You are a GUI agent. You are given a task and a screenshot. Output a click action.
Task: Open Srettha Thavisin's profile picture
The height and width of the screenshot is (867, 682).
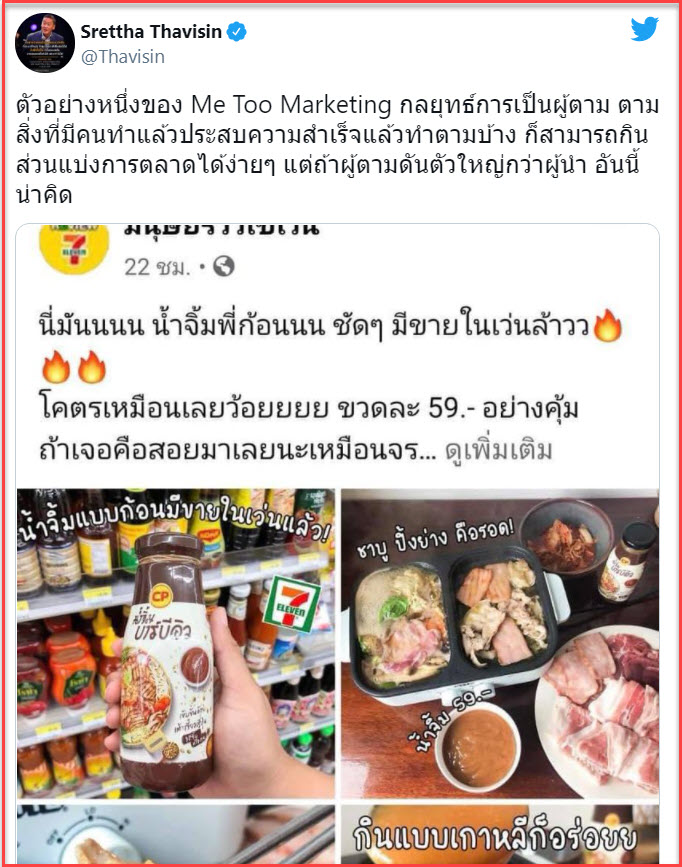[x=45, y=44]
